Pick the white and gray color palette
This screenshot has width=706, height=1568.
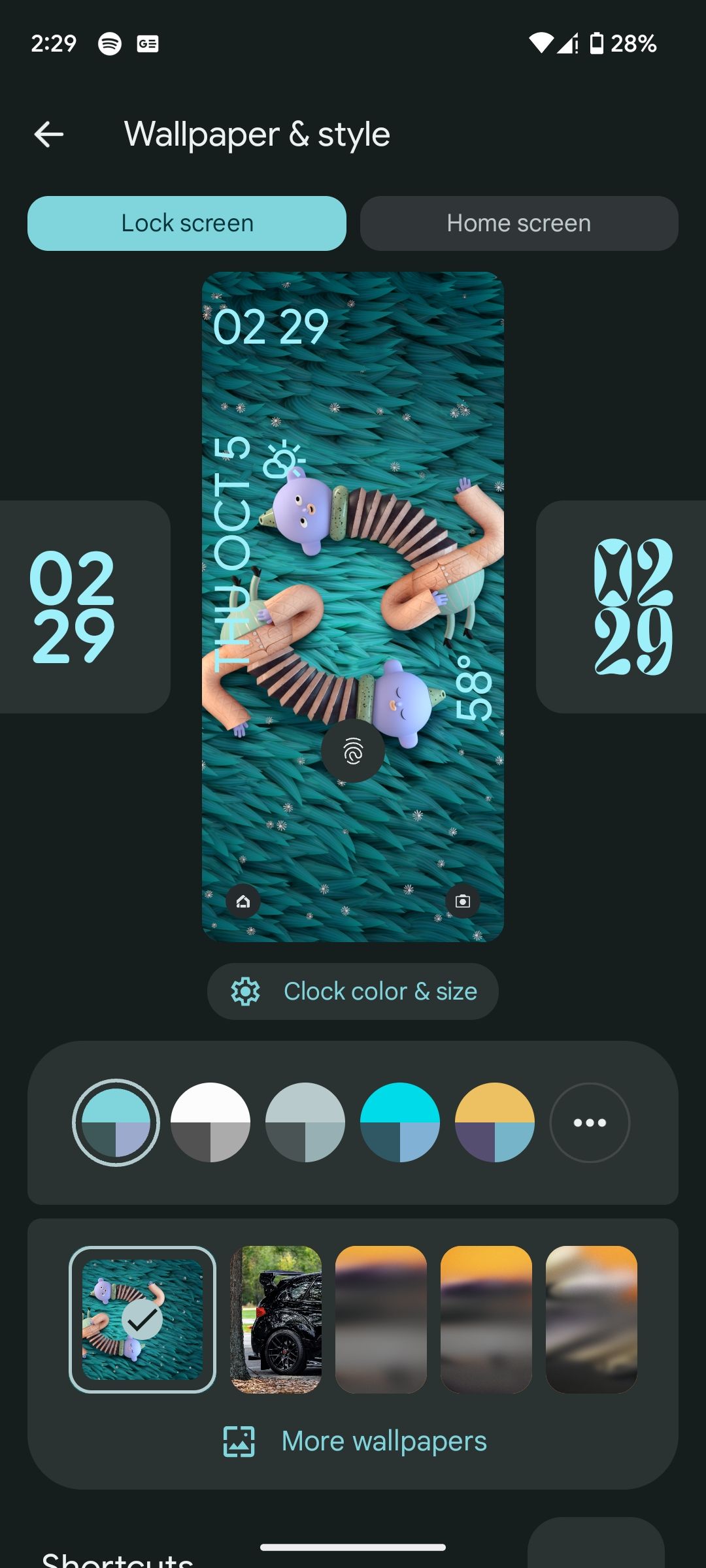coord(210,1122)
